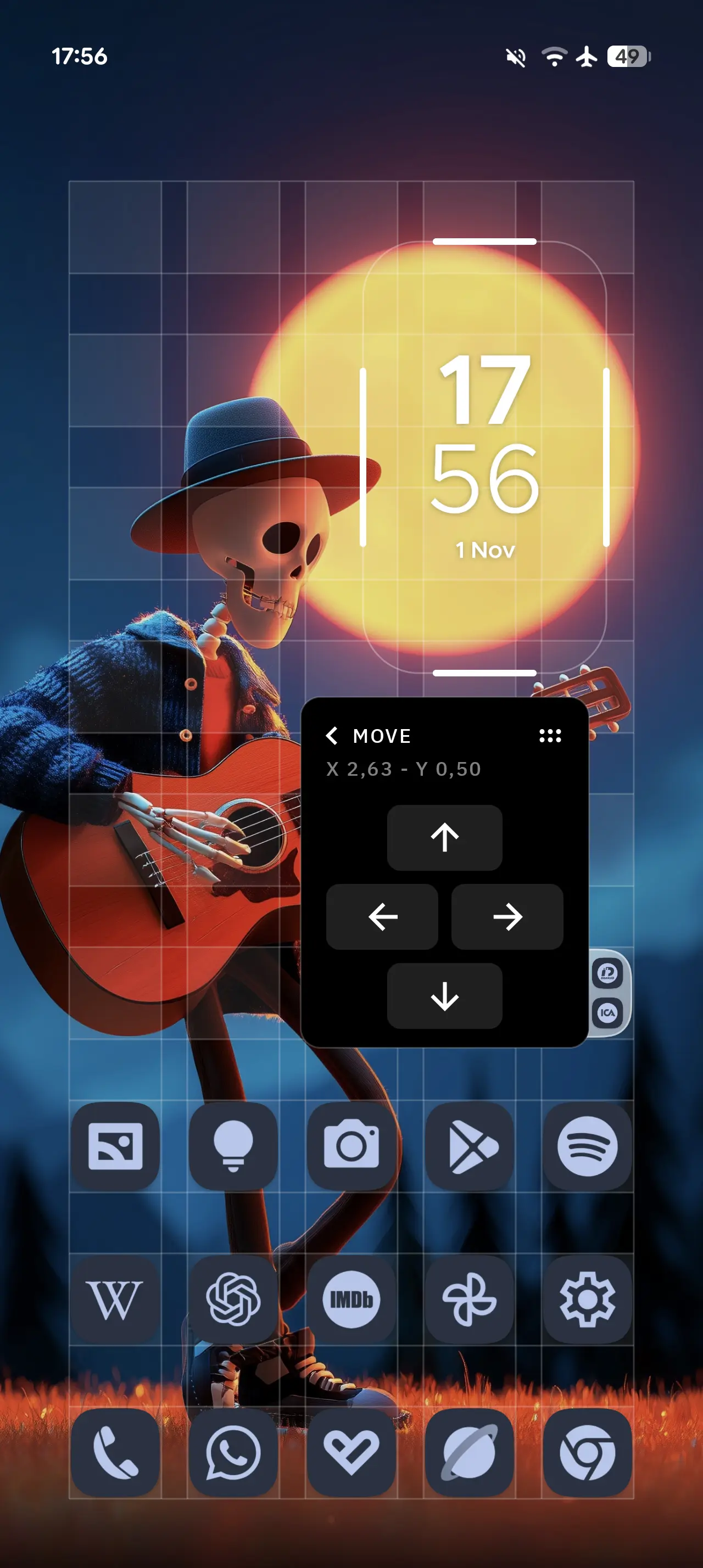Screen dimensions: 703x1568
Task: Move the widget down
Action: pos(444,996)
